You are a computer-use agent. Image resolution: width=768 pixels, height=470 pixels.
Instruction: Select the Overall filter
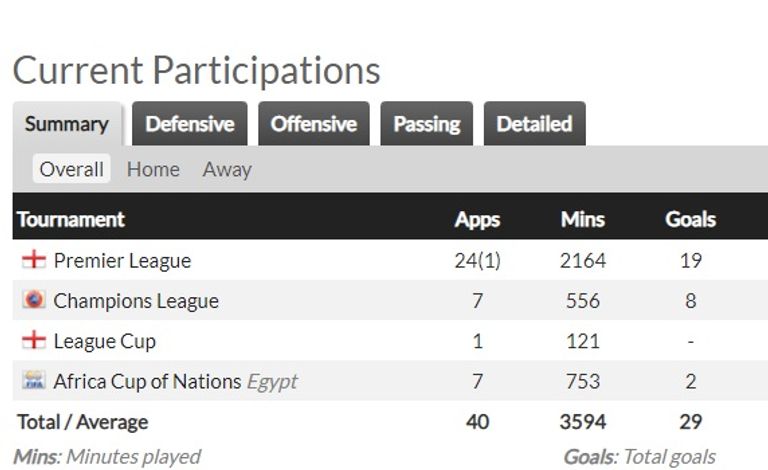coord(71,170)
